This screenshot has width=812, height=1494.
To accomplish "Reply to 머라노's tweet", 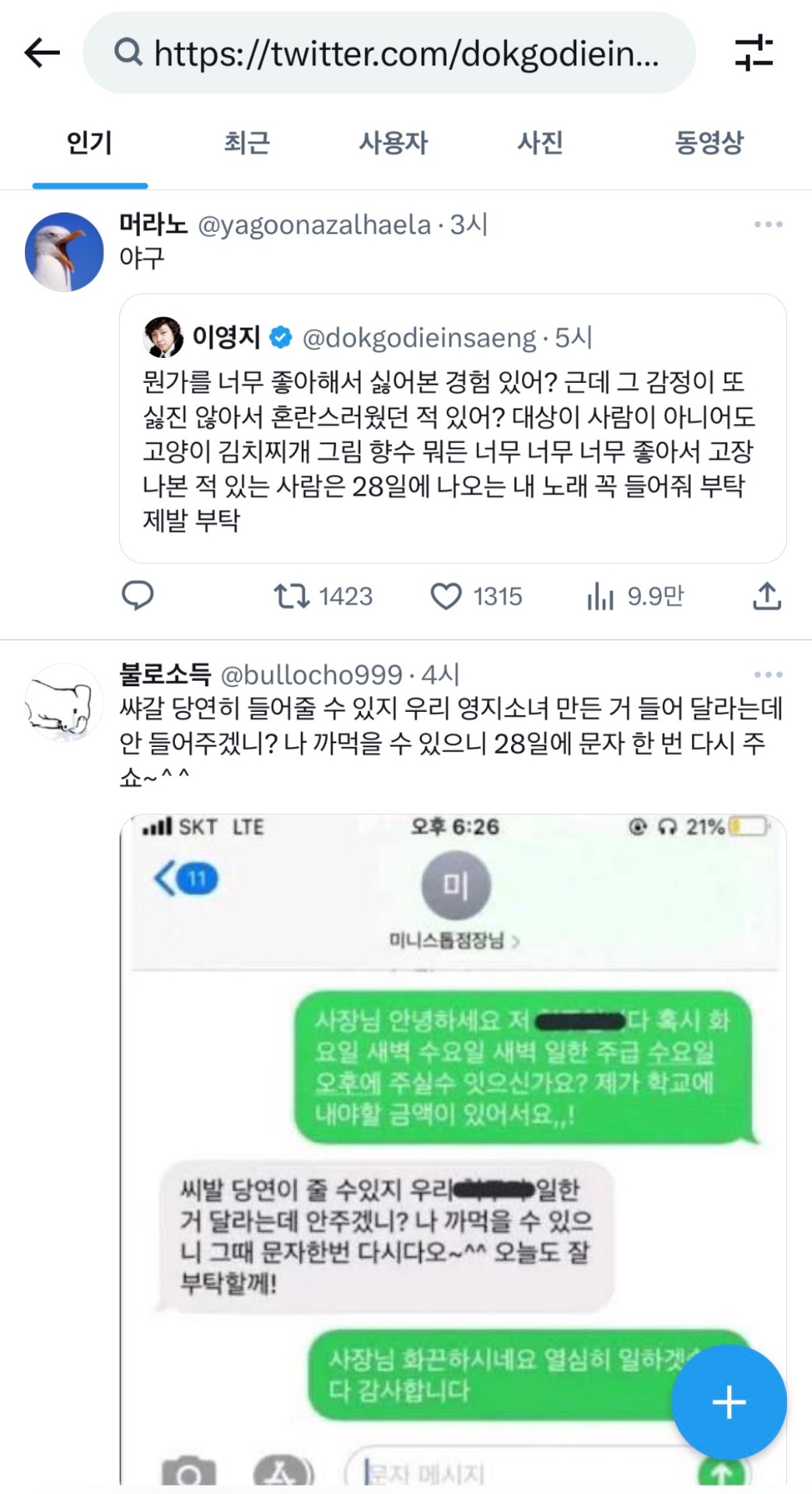I will [x=138, y=596].
